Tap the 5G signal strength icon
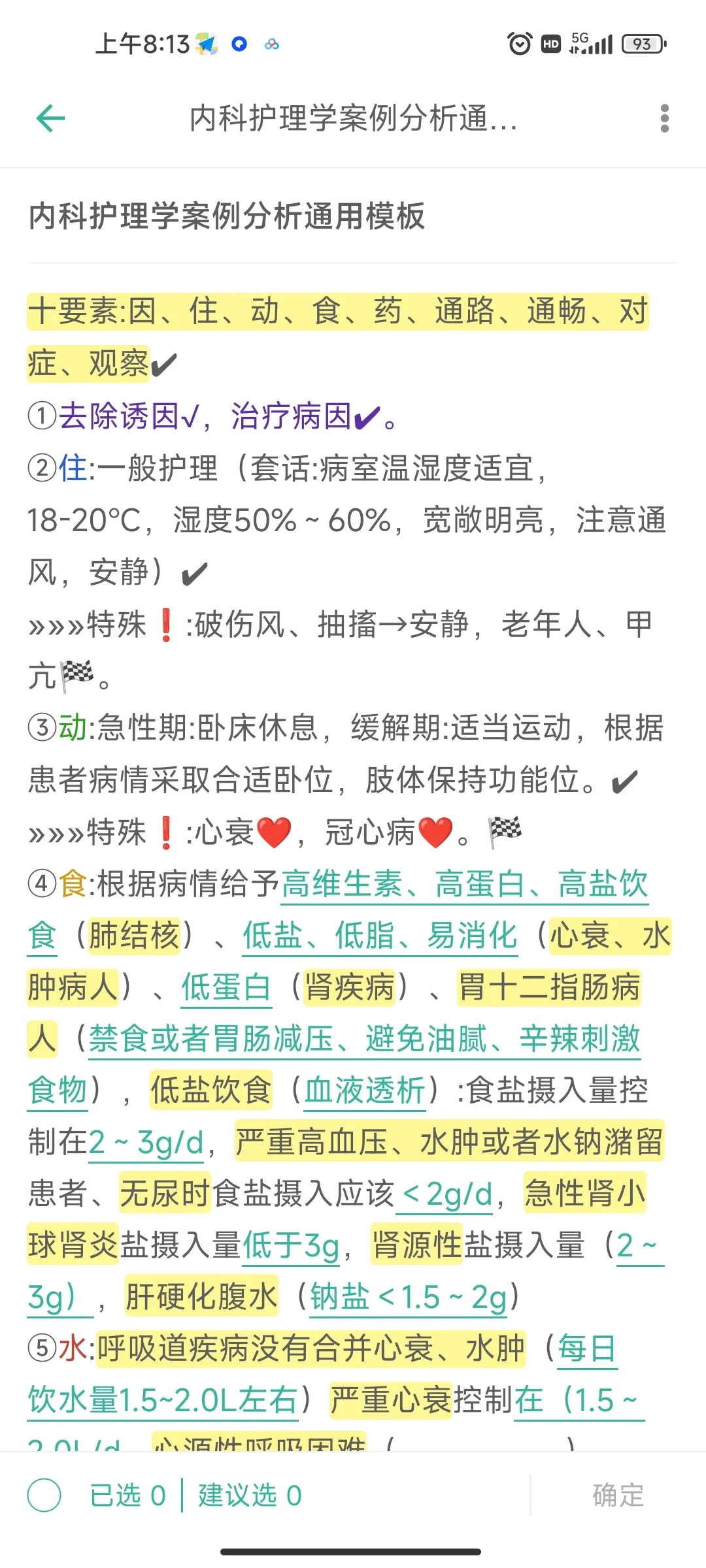This screenshot has height=1568, width=706. pyautogui.click(x=592, y=43)
